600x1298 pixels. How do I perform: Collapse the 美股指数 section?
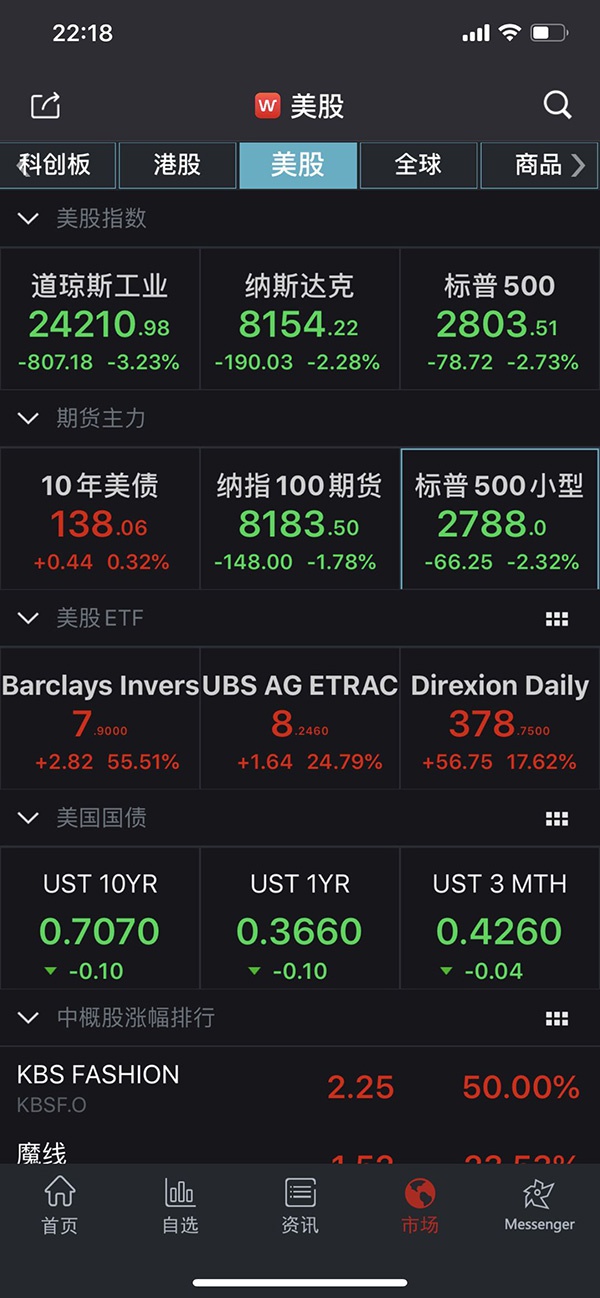point(29,218)
